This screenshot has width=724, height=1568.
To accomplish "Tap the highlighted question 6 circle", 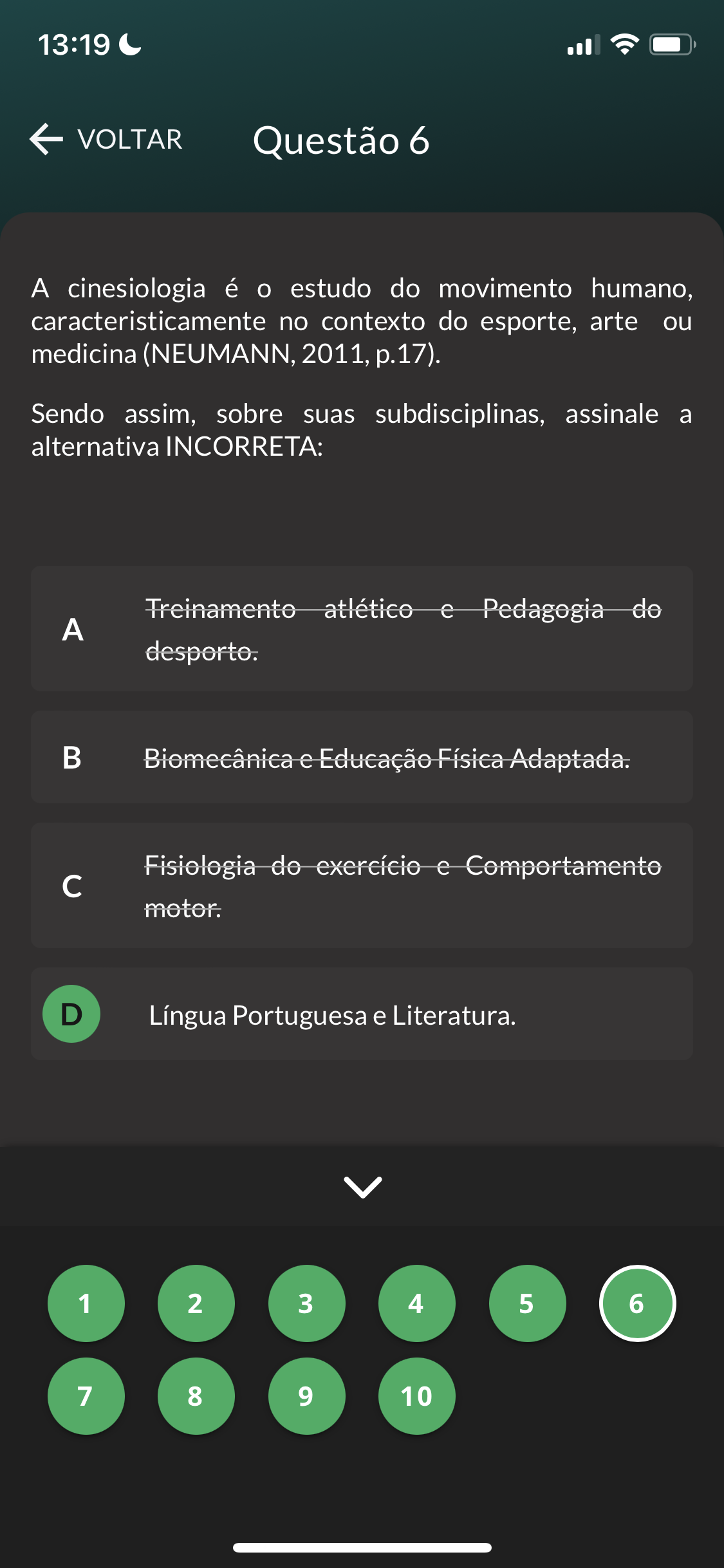I will click(637, 1303).
